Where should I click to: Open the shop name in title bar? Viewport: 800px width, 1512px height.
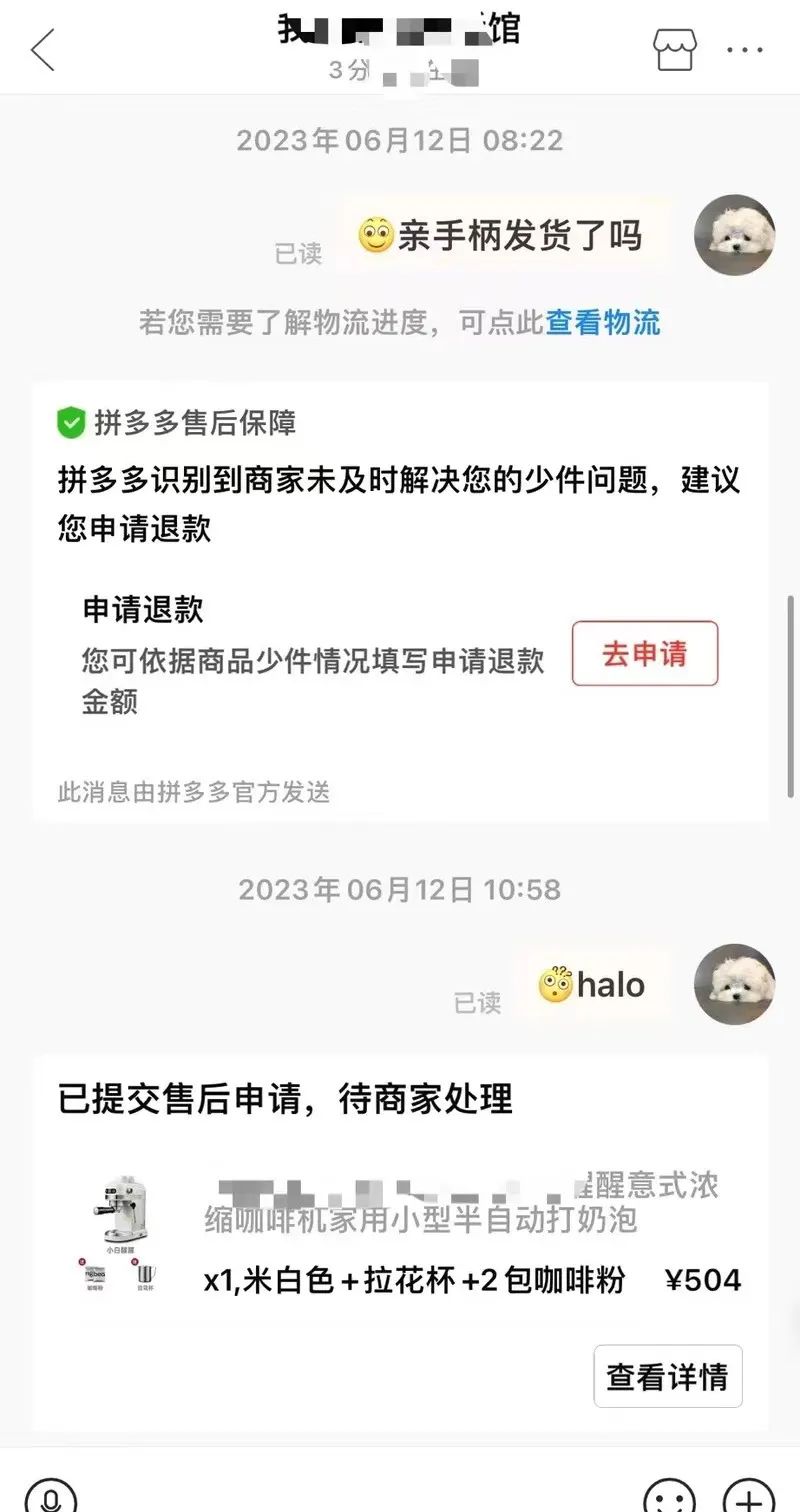pos(400,30)
